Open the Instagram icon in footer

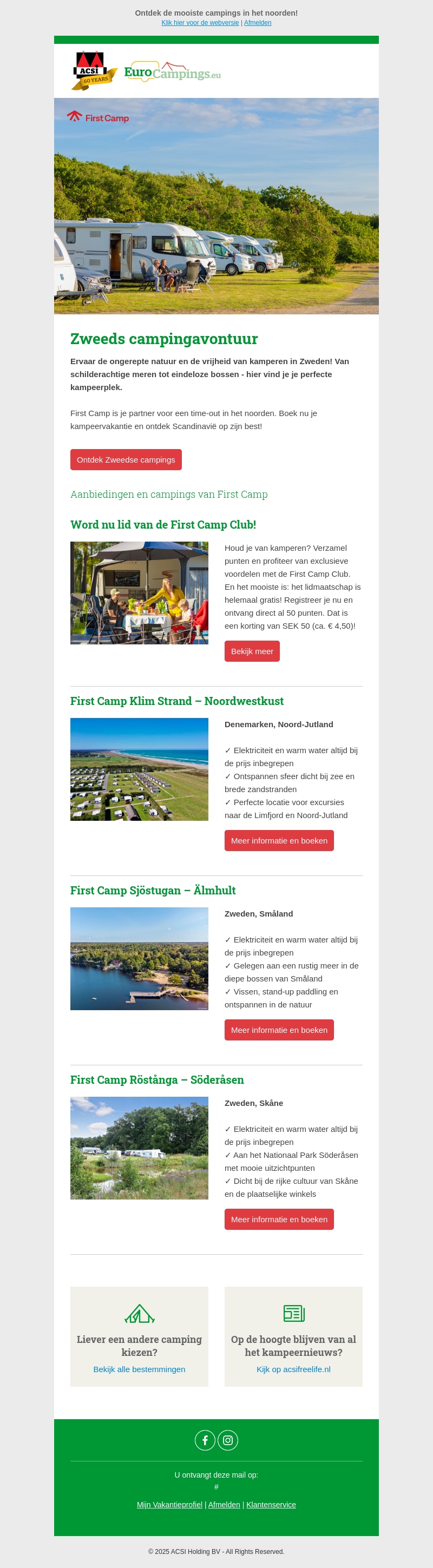[x=228, y=1440]
